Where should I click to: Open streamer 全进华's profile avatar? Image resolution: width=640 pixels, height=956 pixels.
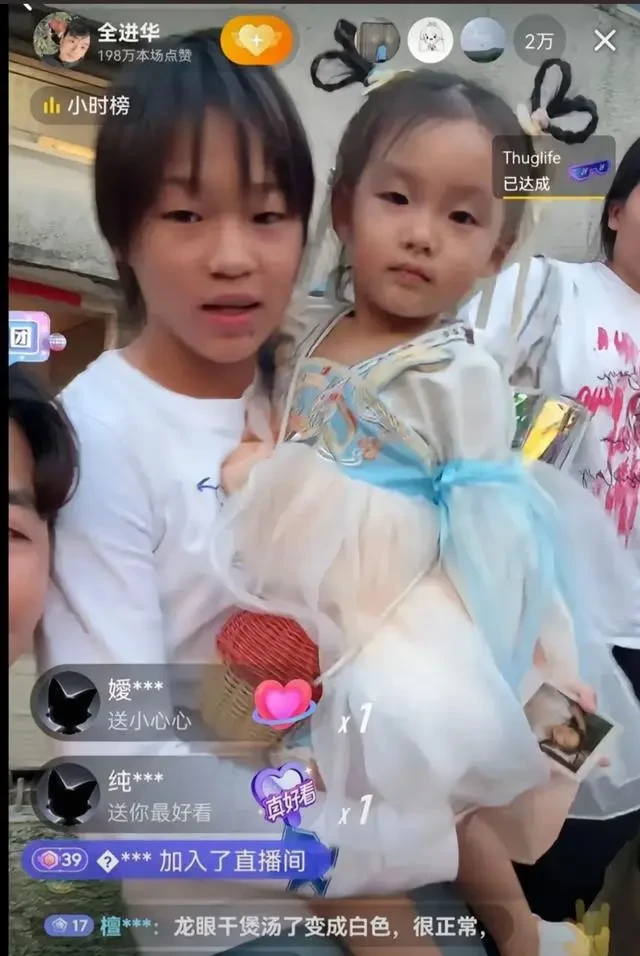tap(60, 40)
